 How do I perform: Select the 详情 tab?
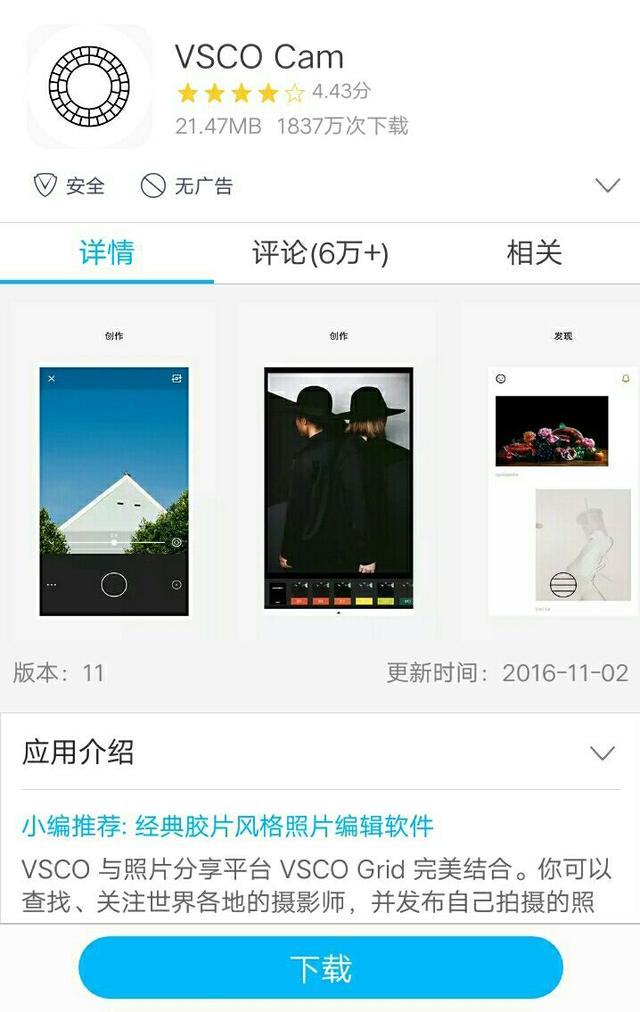[107, 254]
